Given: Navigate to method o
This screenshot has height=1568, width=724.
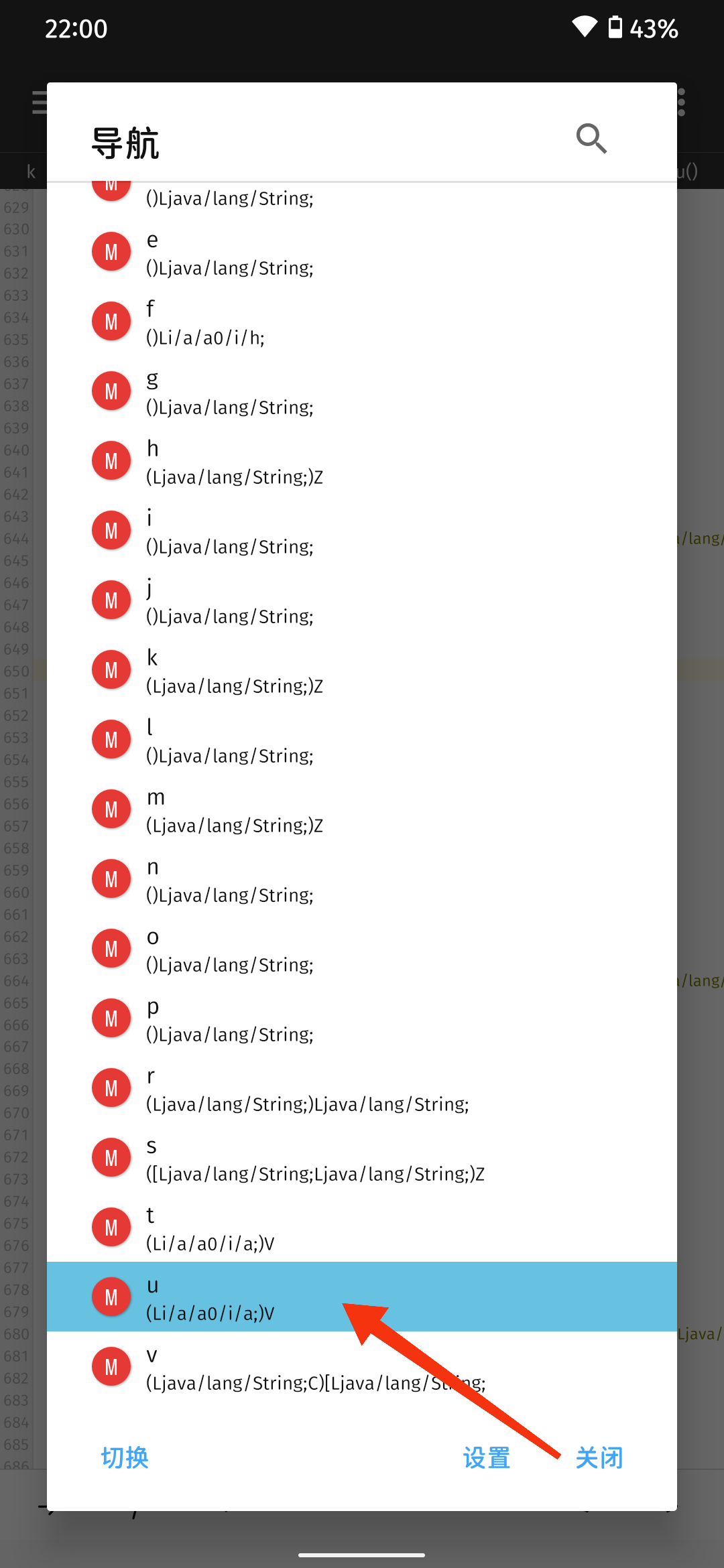Looking at the screenshot, I should click(362, 949).
